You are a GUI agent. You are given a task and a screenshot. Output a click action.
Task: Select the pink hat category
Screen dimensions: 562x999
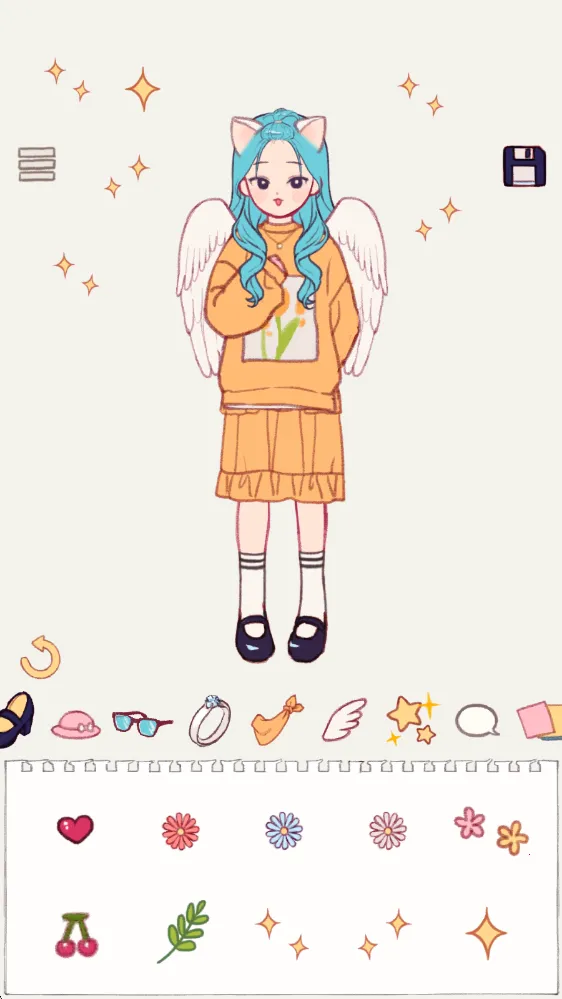76,724
